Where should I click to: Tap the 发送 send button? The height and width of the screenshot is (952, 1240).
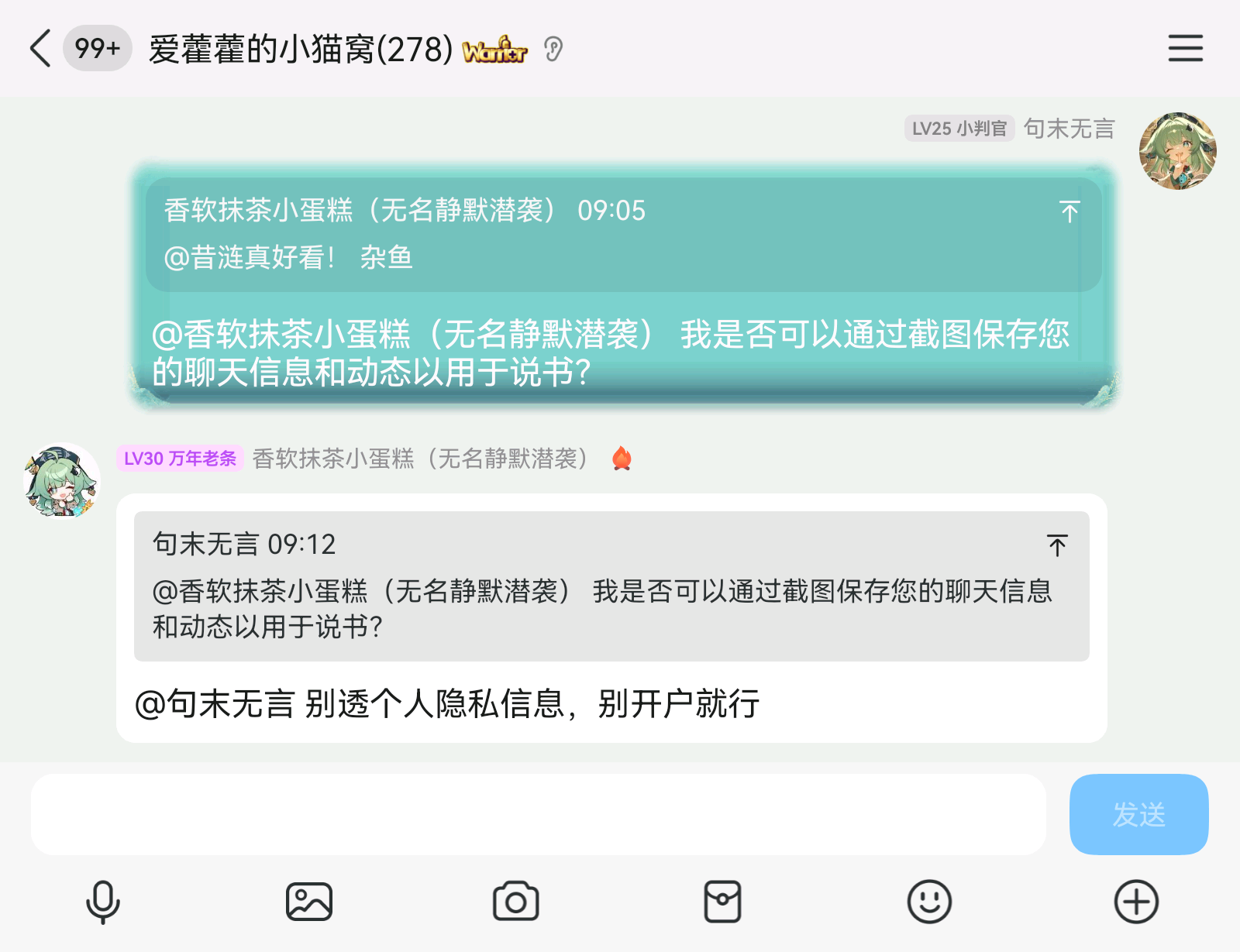click(1138, 814)
